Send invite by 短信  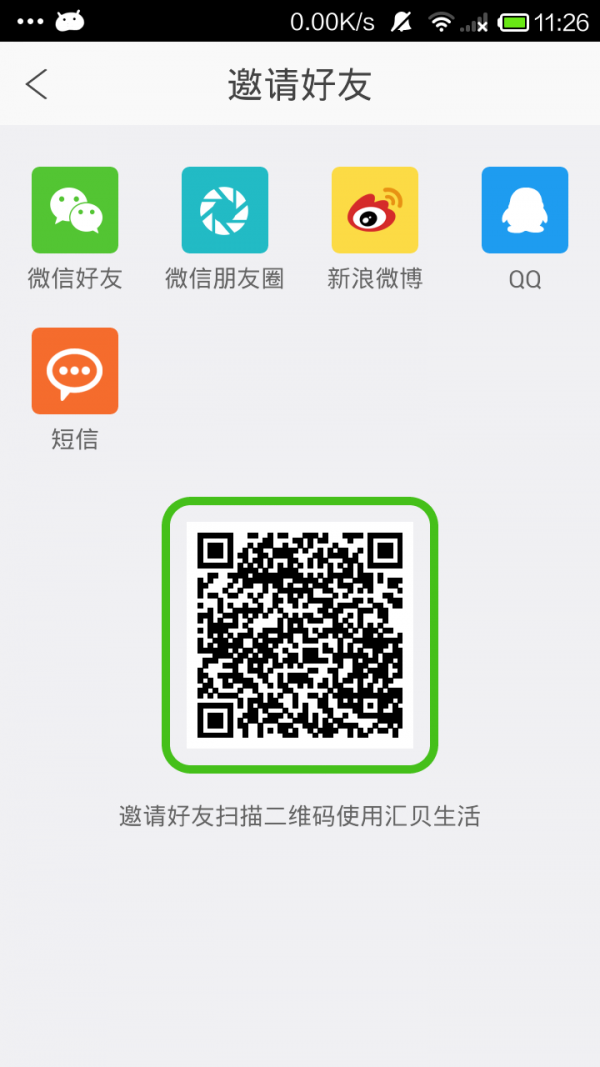75,371
